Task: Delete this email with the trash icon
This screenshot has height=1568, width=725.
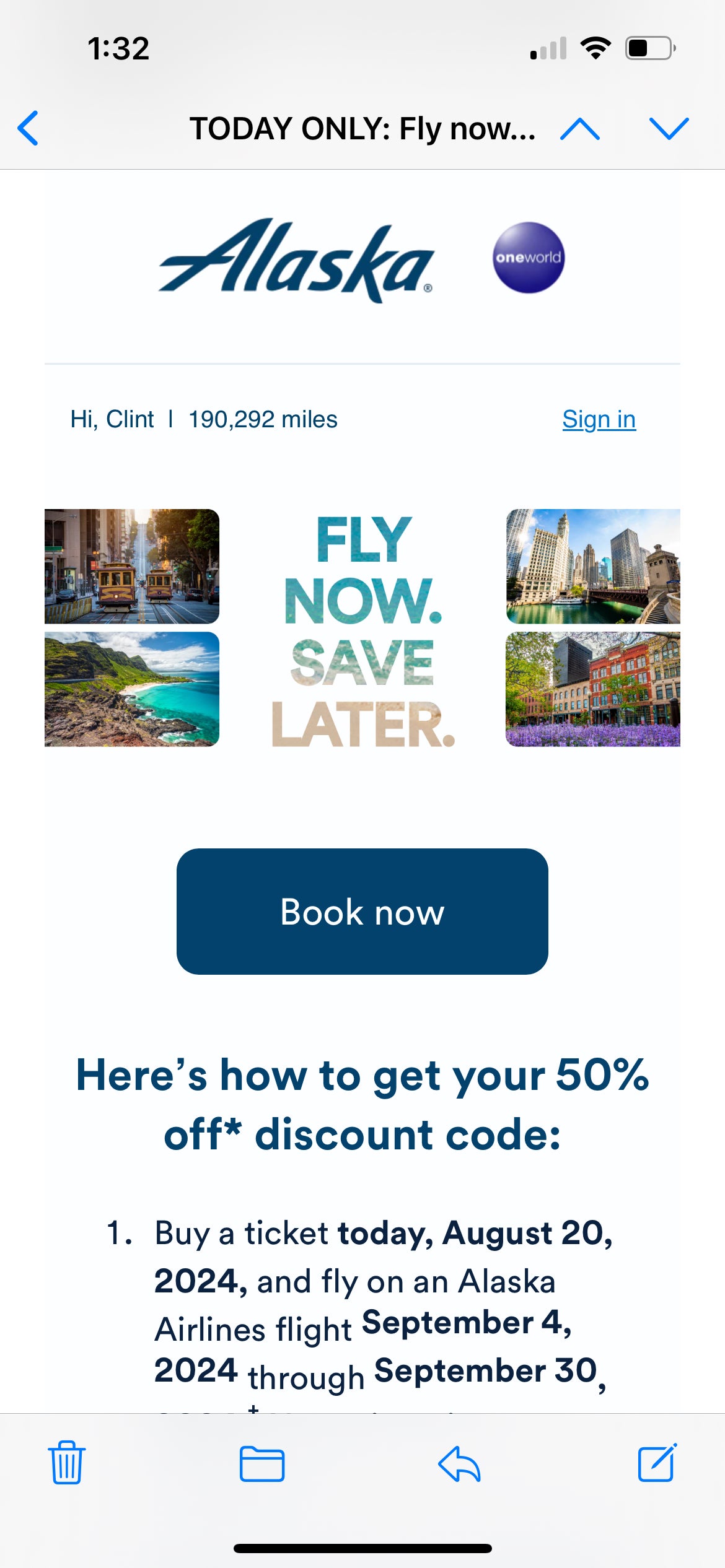Action: click(67, 1463)
